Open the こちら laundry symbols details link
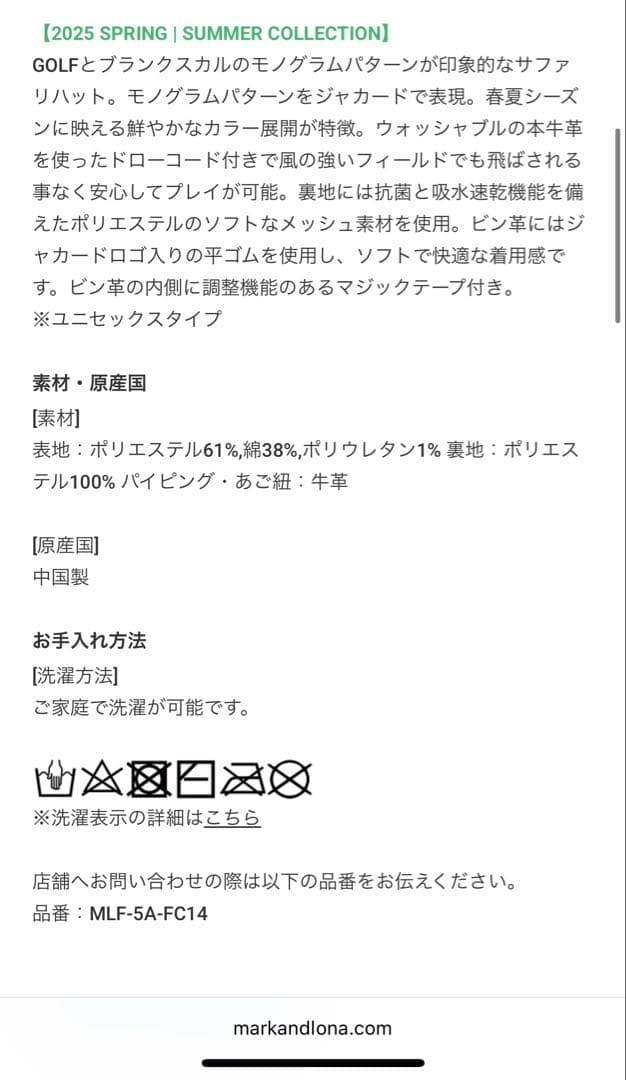 [232, 817]
